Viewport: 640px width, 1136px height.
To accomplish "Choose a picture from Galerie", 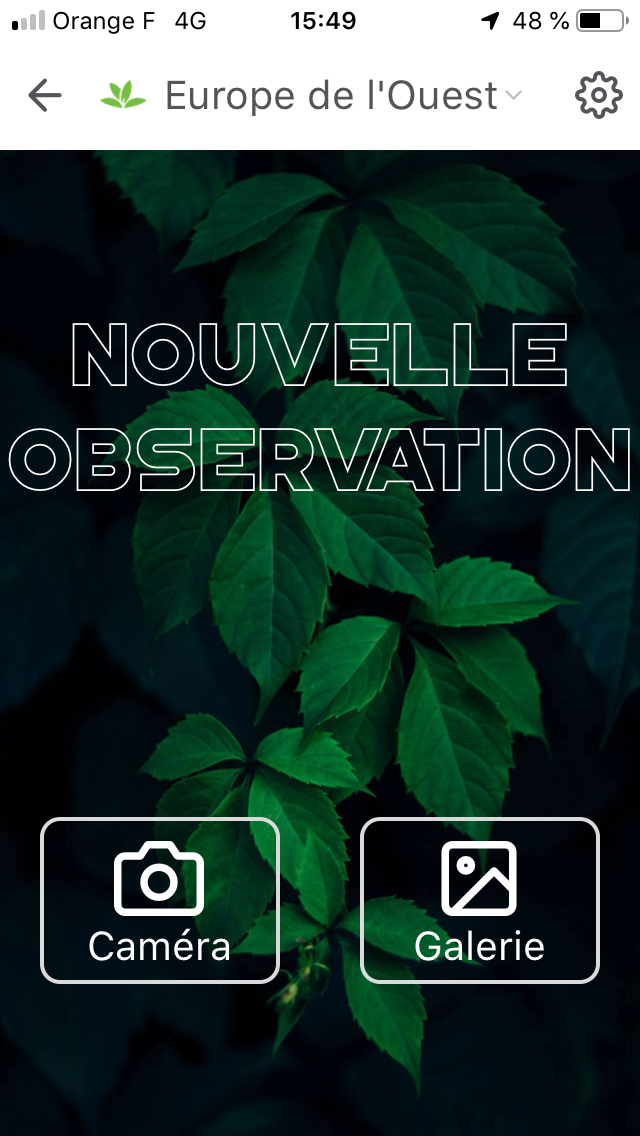I will point(480,900).
